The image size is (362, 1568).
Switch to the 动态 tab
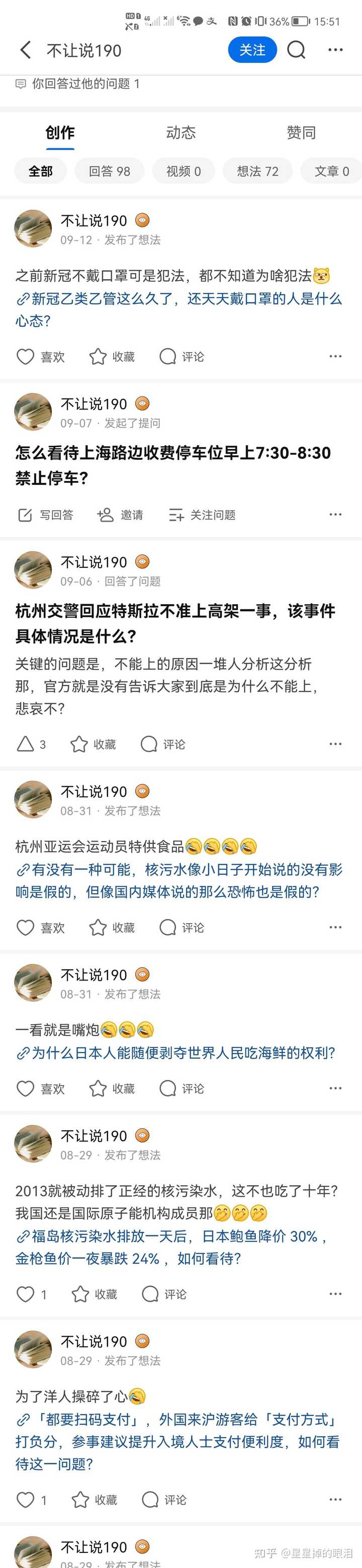180,133
